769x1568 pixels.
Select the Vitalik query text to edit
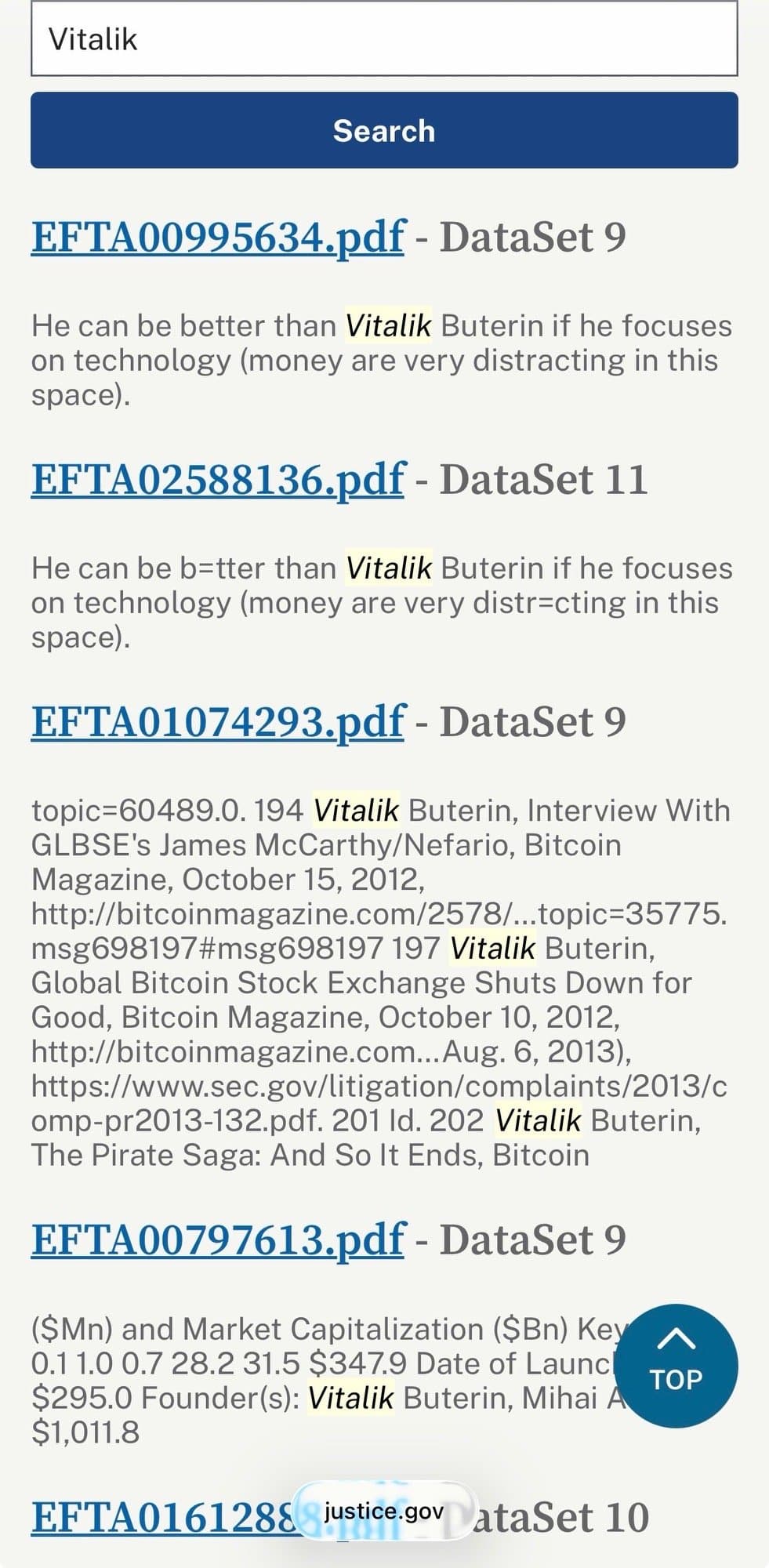coord(92,38)
